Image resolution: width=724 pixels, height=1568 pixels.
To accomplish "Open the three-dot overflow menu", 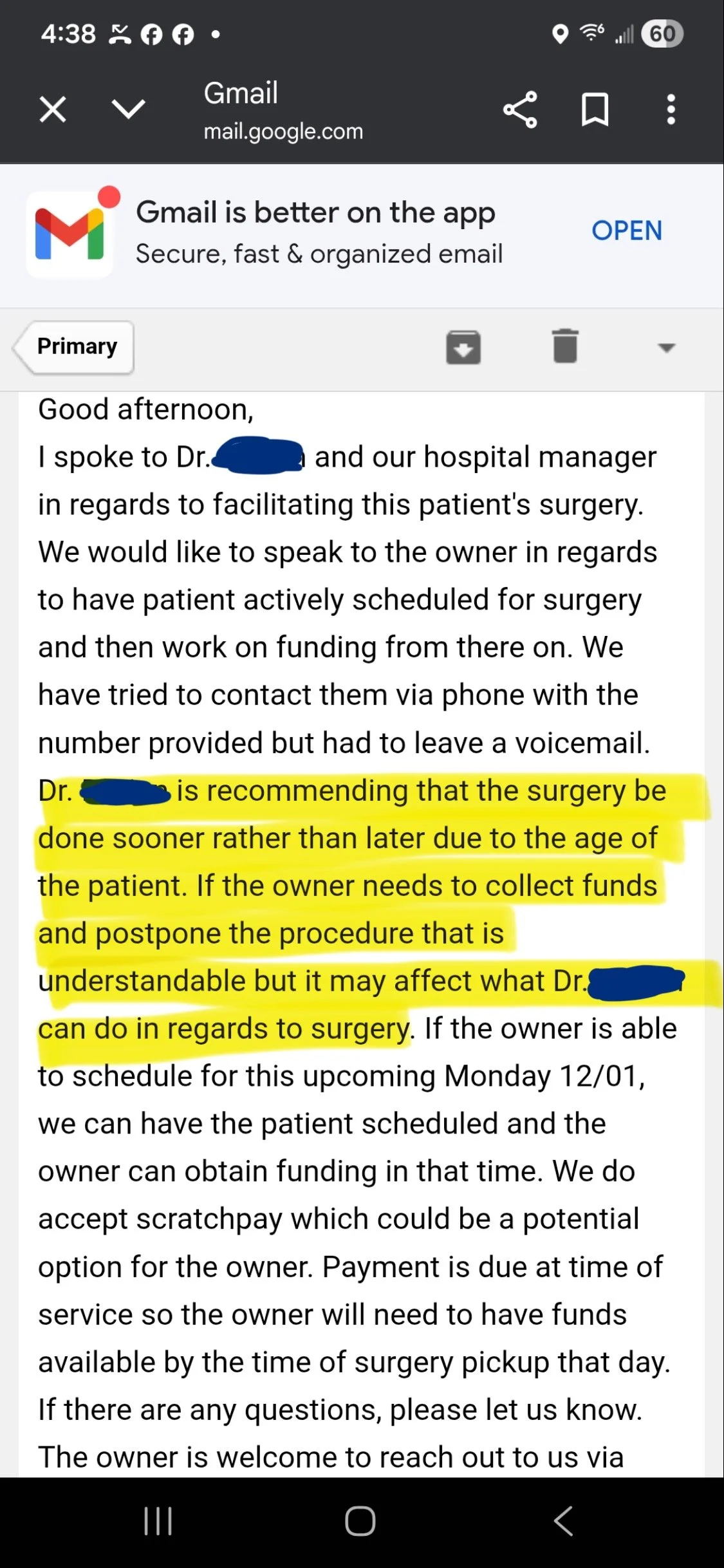I will [671, 109].
